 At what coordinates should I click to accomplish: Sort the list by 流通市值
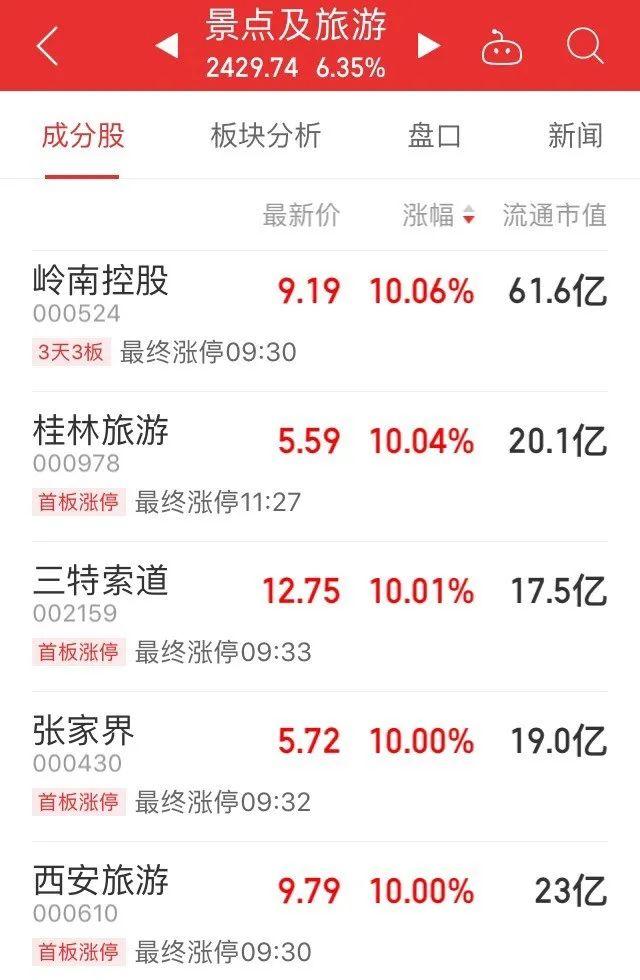pyautogui.click(x=554, y=215)
